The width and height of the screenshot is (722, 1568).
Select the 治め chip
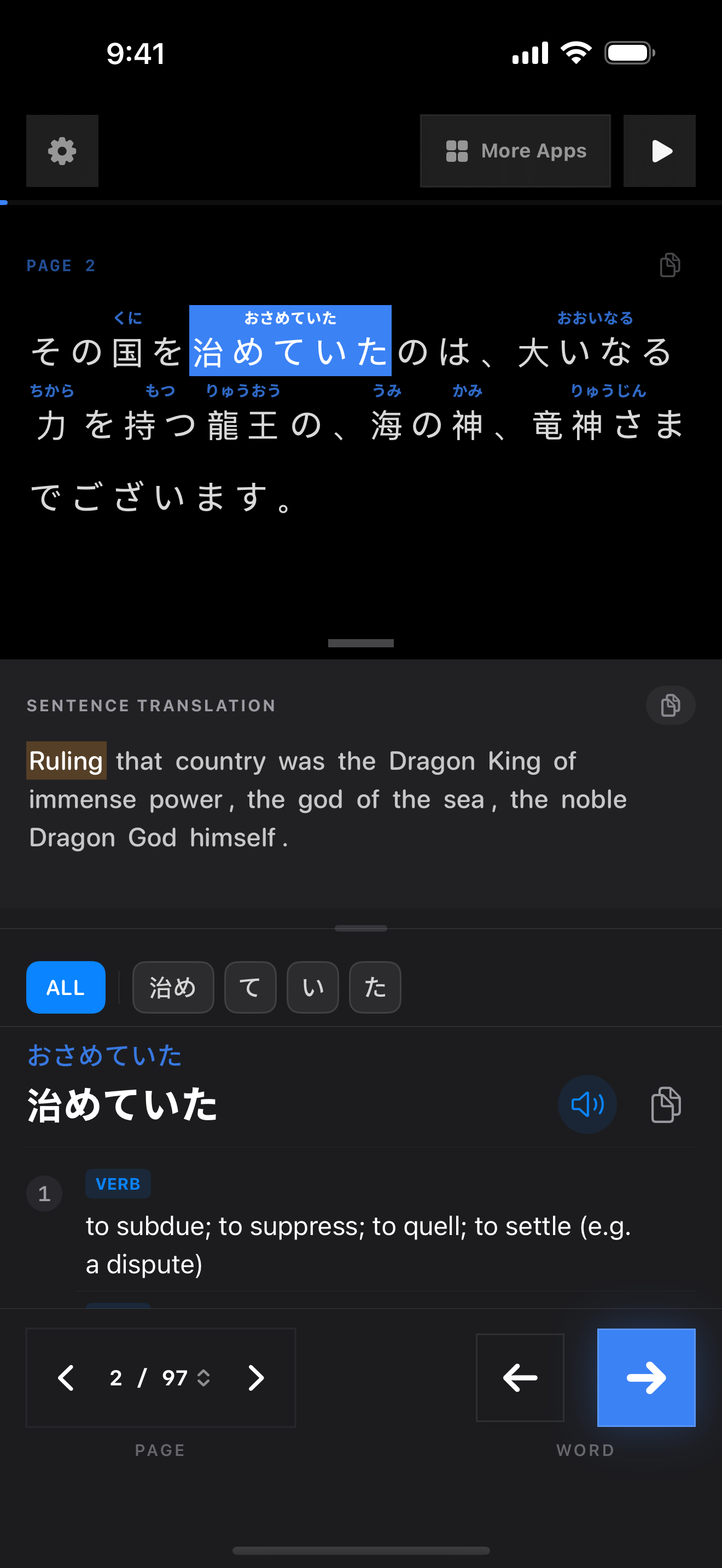click(x=173, y=987)
